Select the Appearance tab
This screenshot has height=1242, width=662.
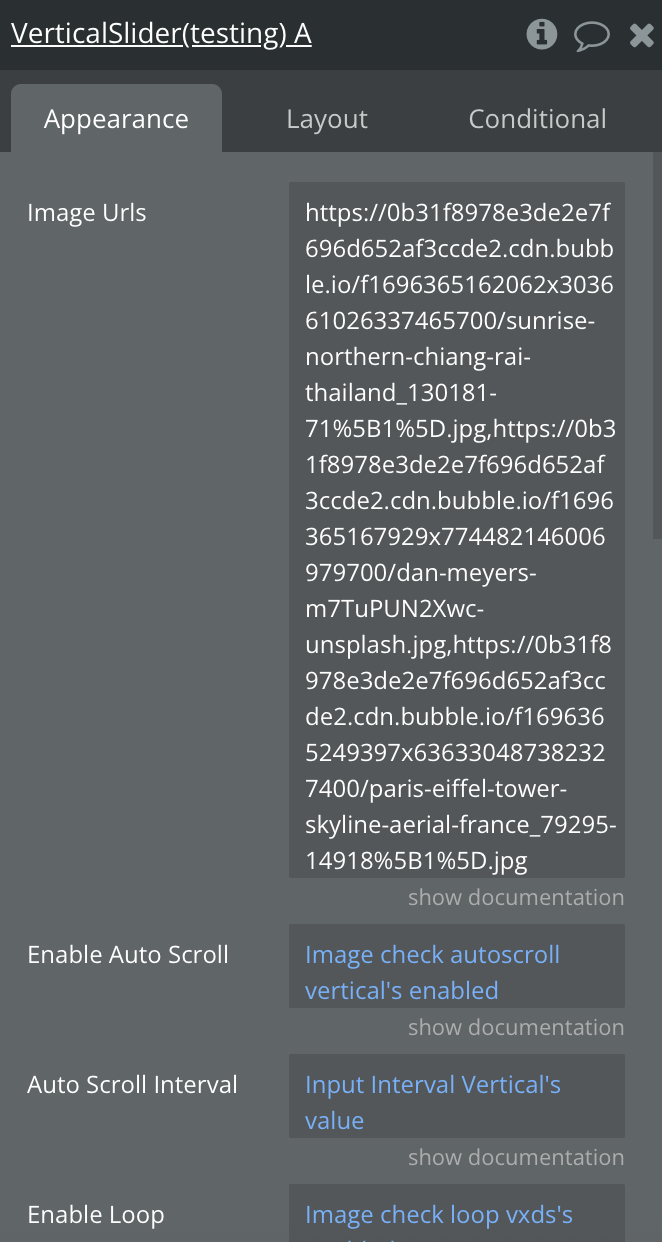[x=116, y=119]
